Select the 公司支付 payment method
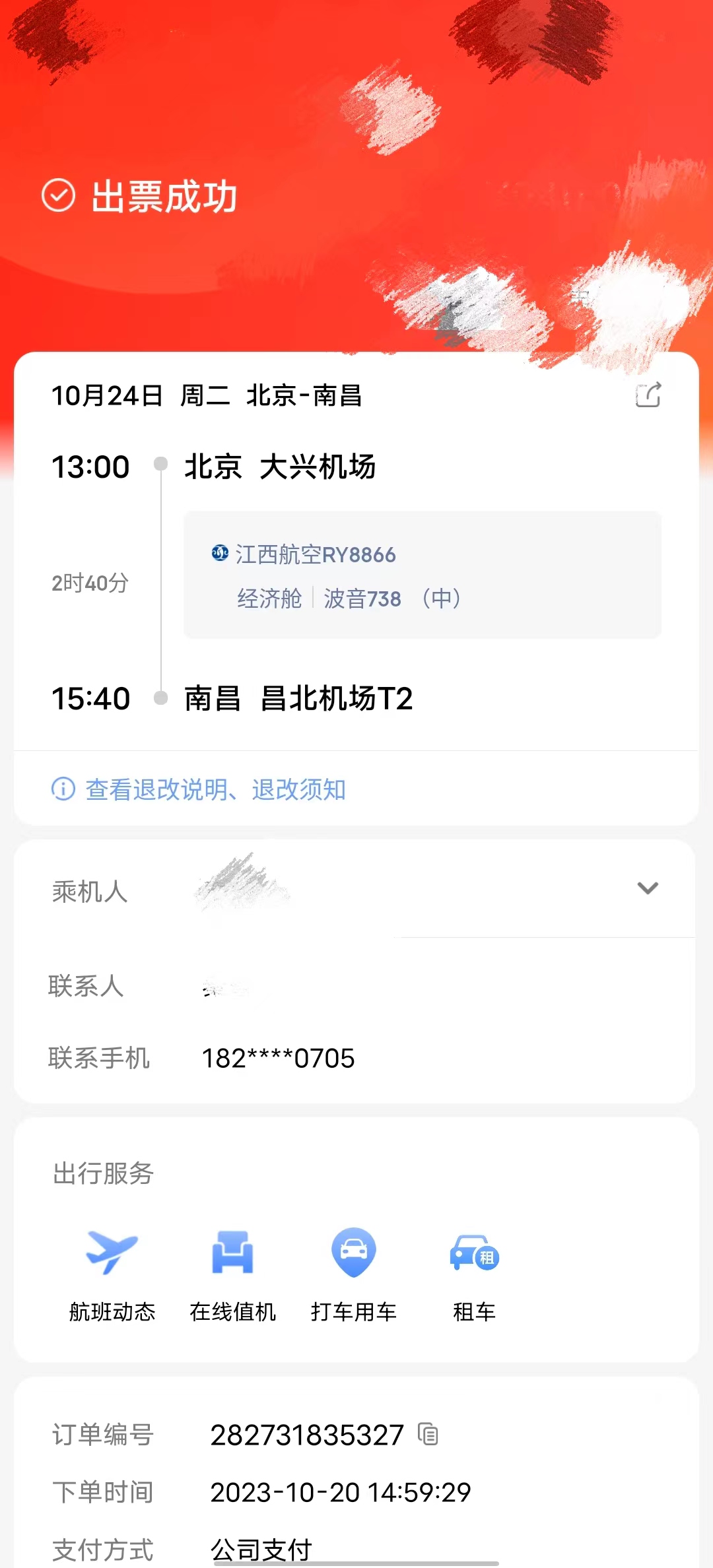 coord(262,1549)
